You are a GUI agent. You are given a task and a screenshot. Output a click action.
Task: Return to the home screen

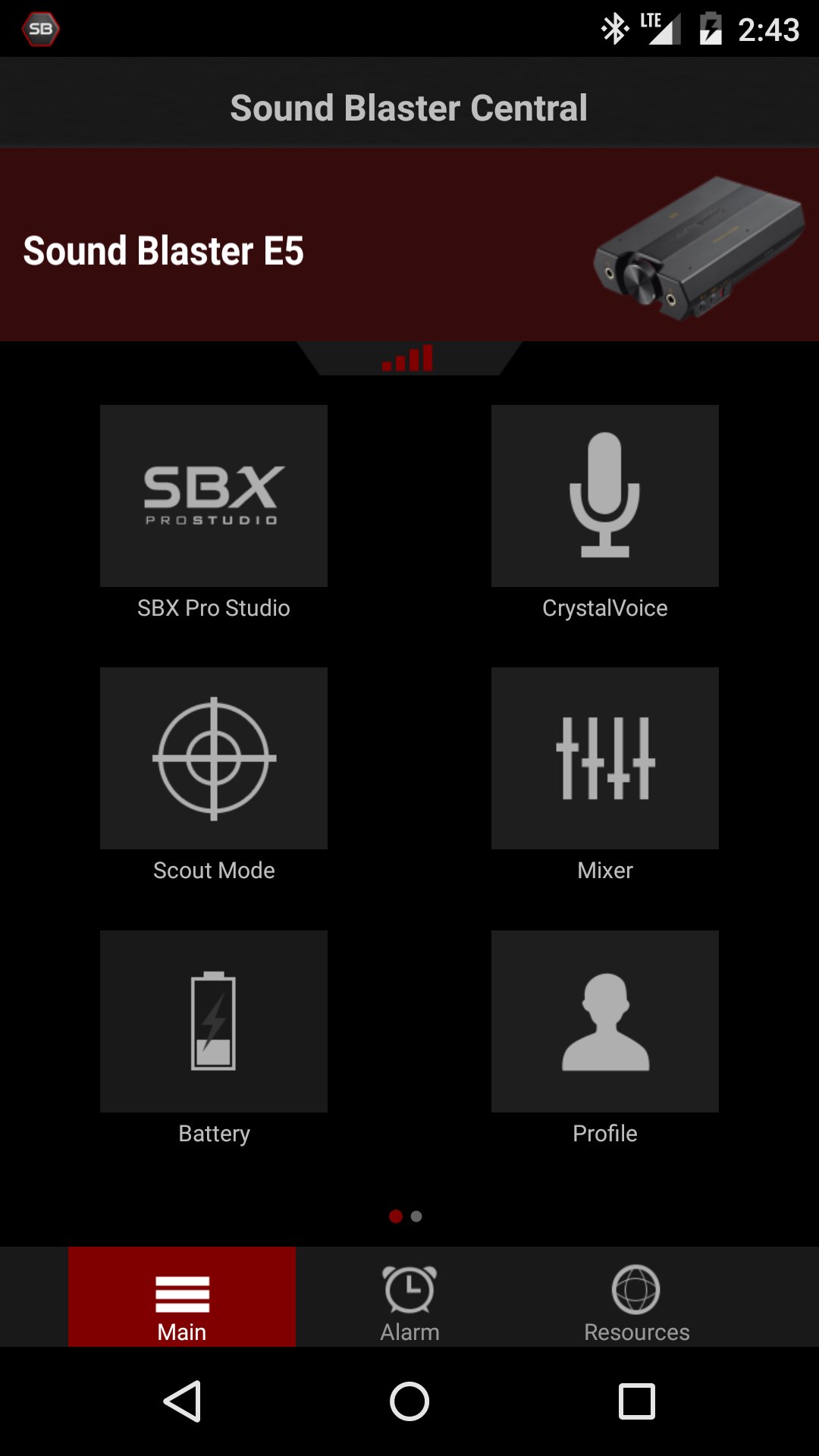[x=409, y=1401]
